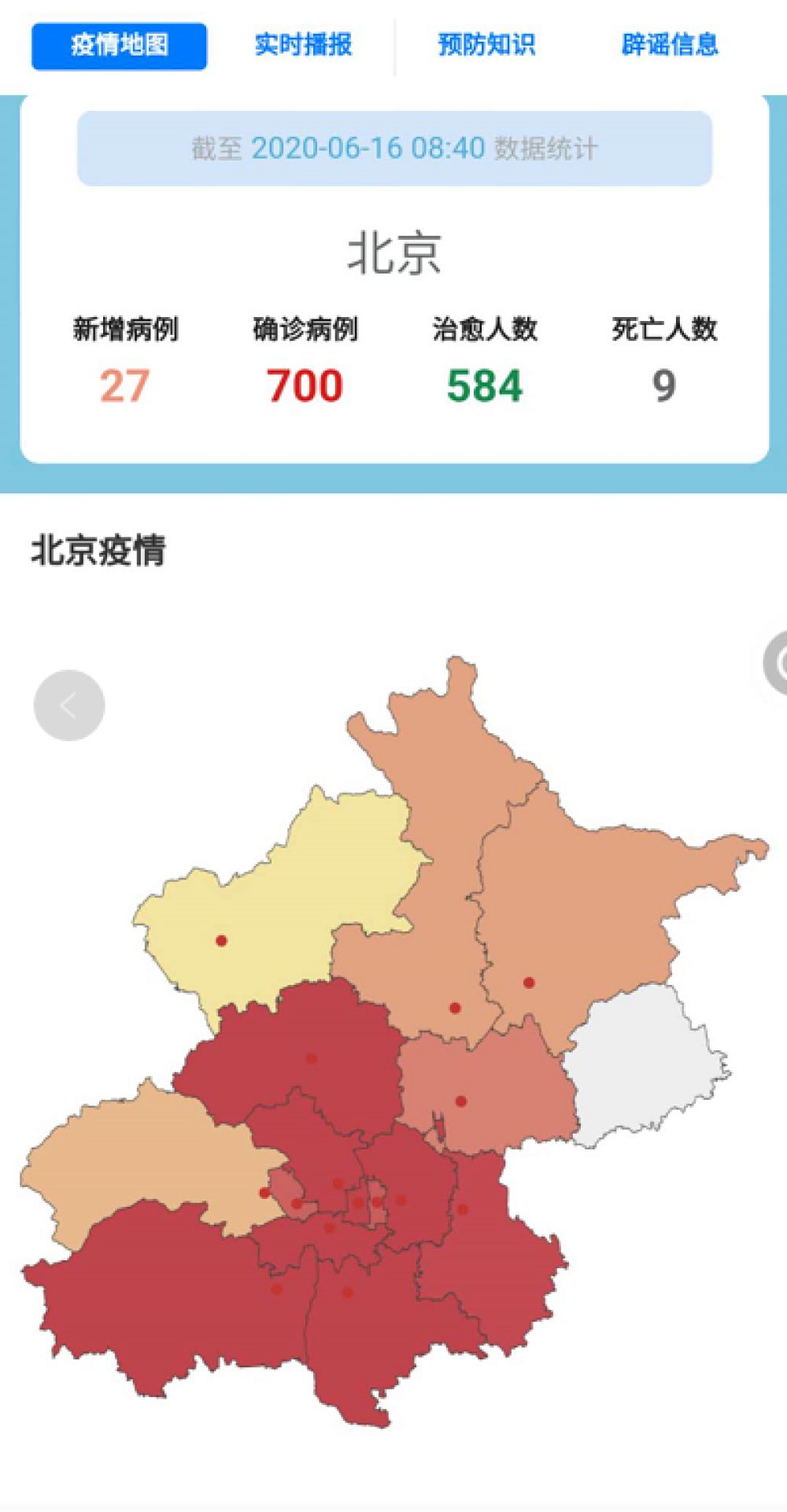This screenshot has width=787, height=1512.
Task: Click the marker dot in central Beijing district
Action: 376,1201
